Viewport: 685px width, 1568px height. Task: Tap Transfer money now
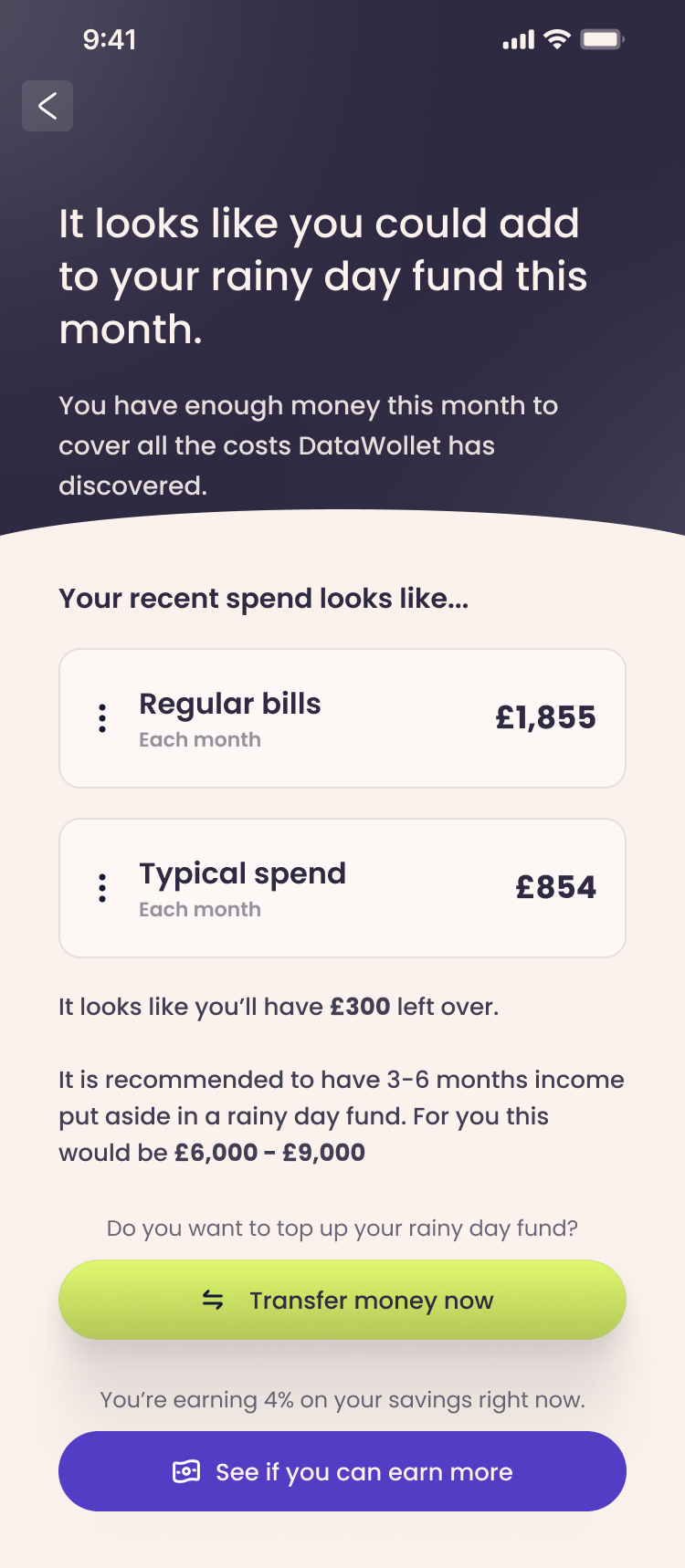(342, 1300)
